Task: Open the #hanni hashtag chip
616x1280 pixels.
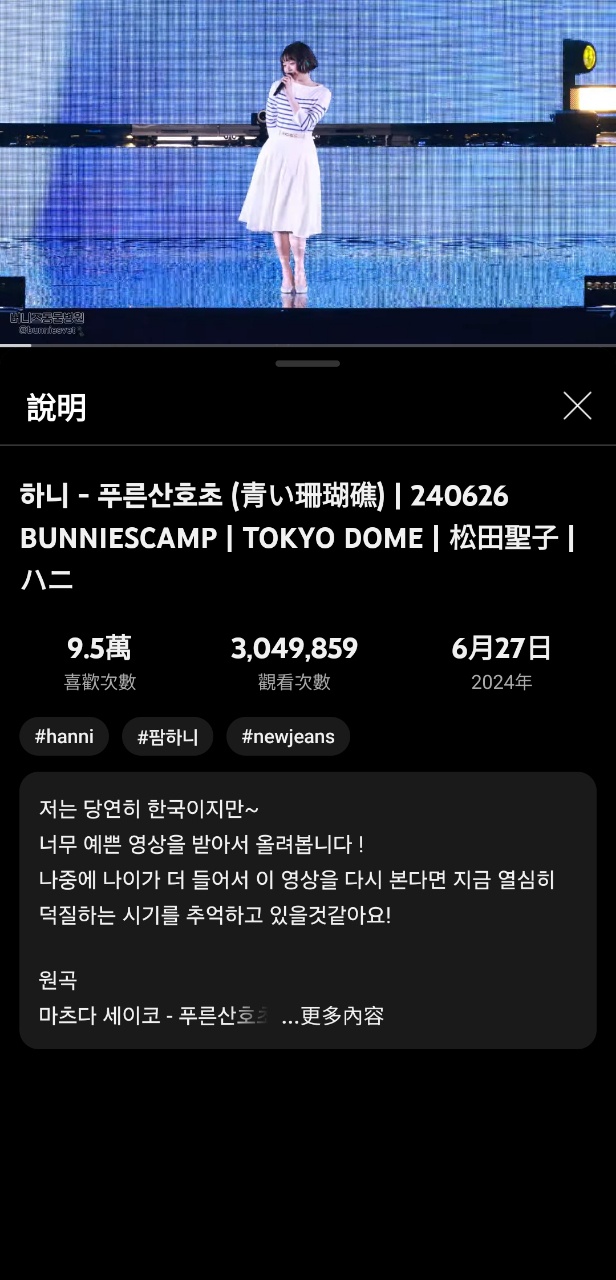Action: 64,737
